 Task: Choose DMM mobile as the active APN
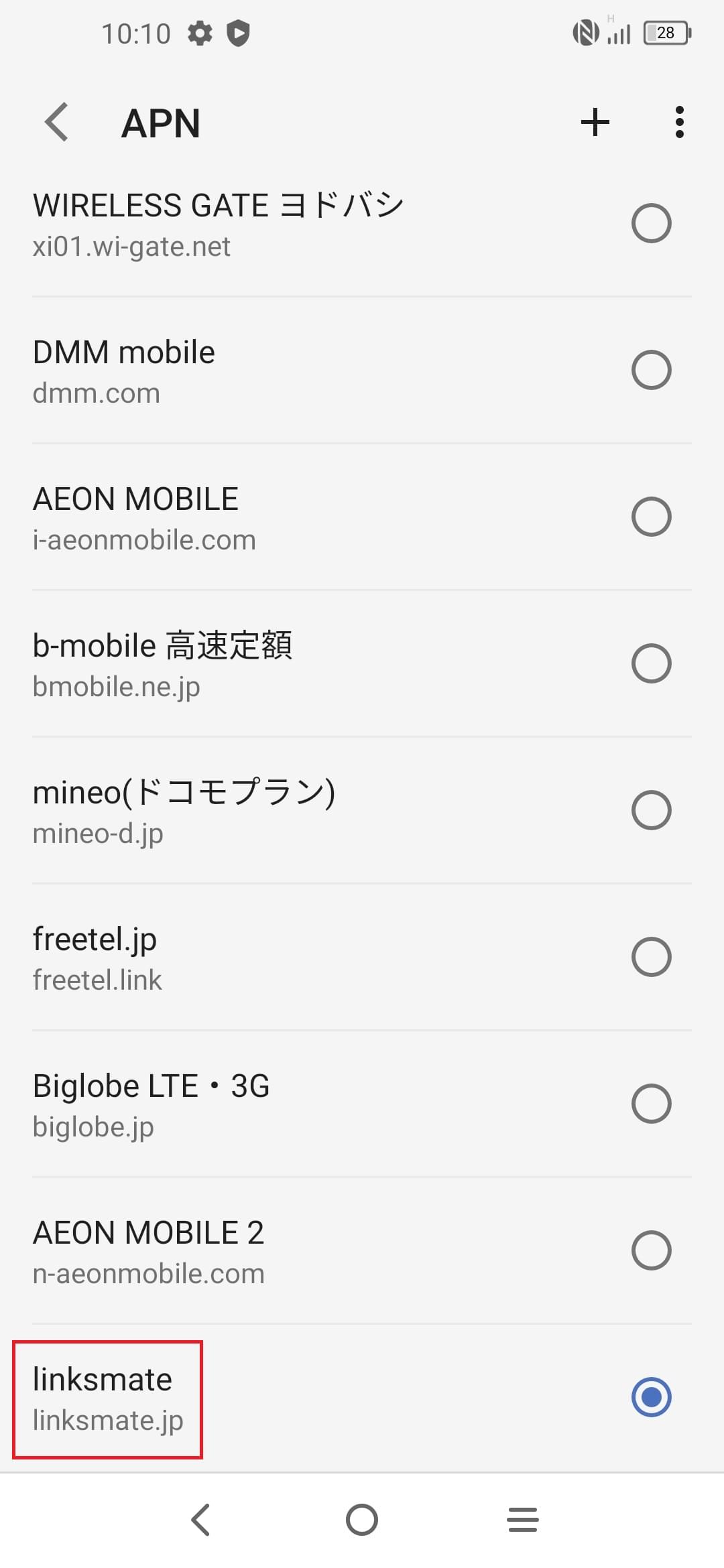(x=651, y=370)
